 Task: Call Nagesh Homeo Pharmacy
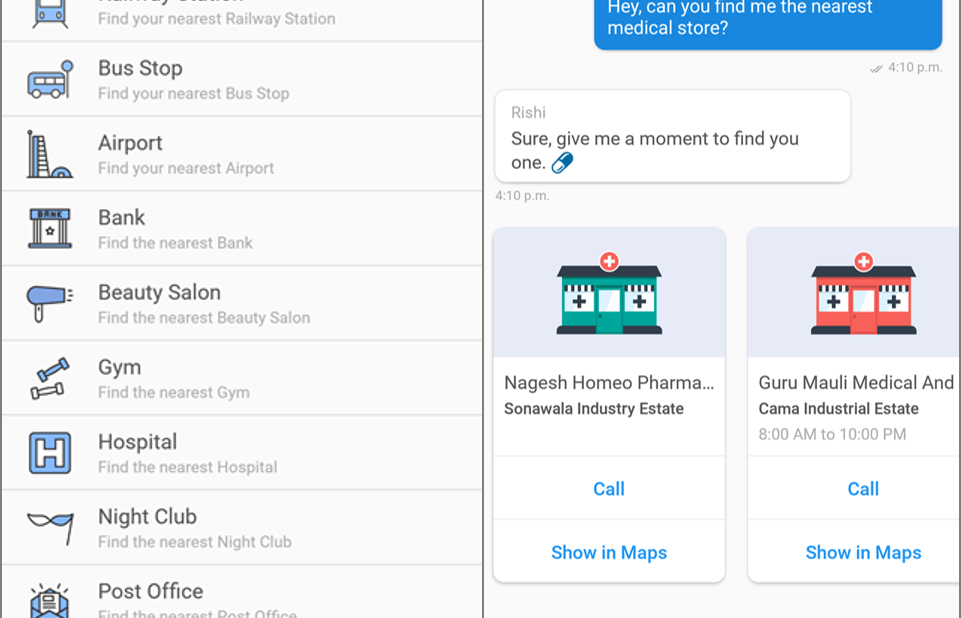click(x=608, y=488)
